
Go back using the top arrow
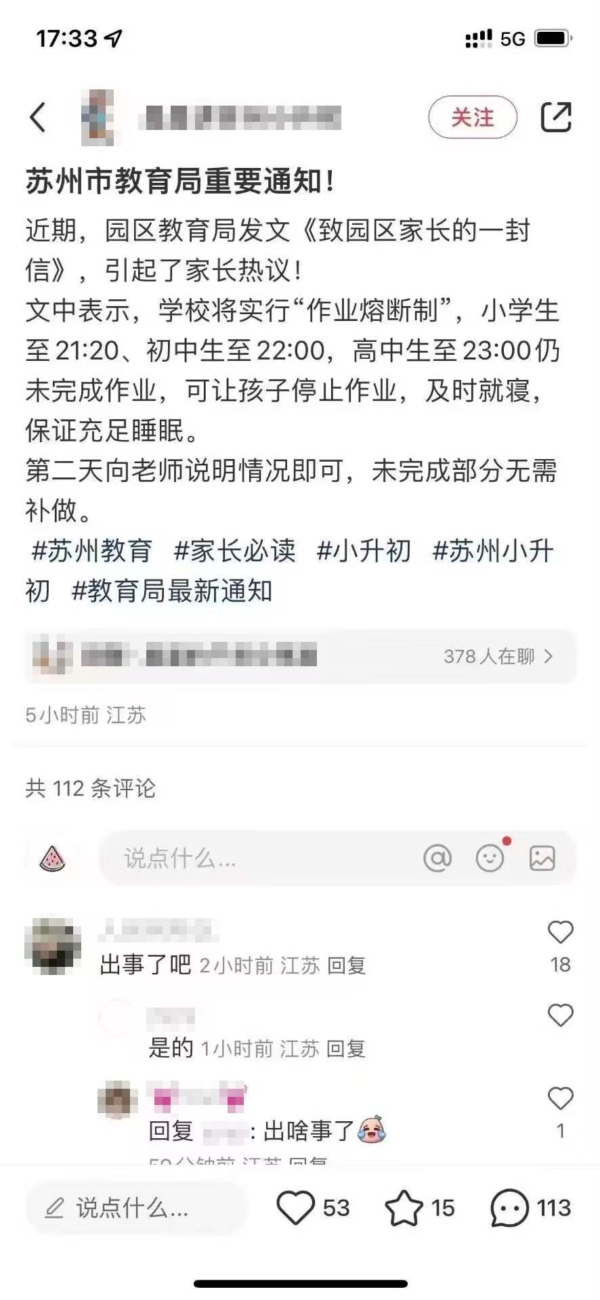(x=38, y=118)
